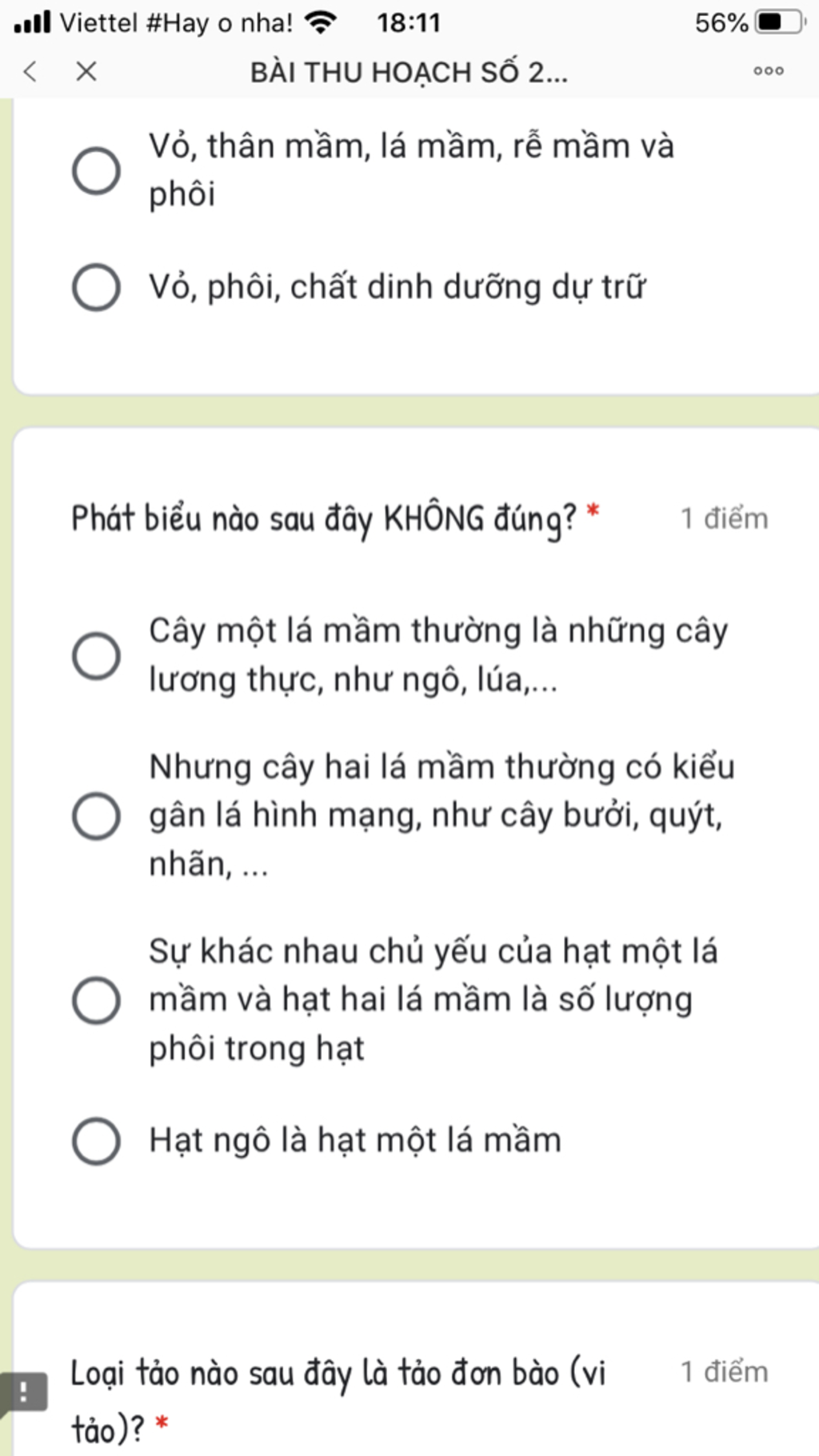Screen dimensions: 819x1456
Task: Go back using the left arrow
Action: tap(30, 72)
